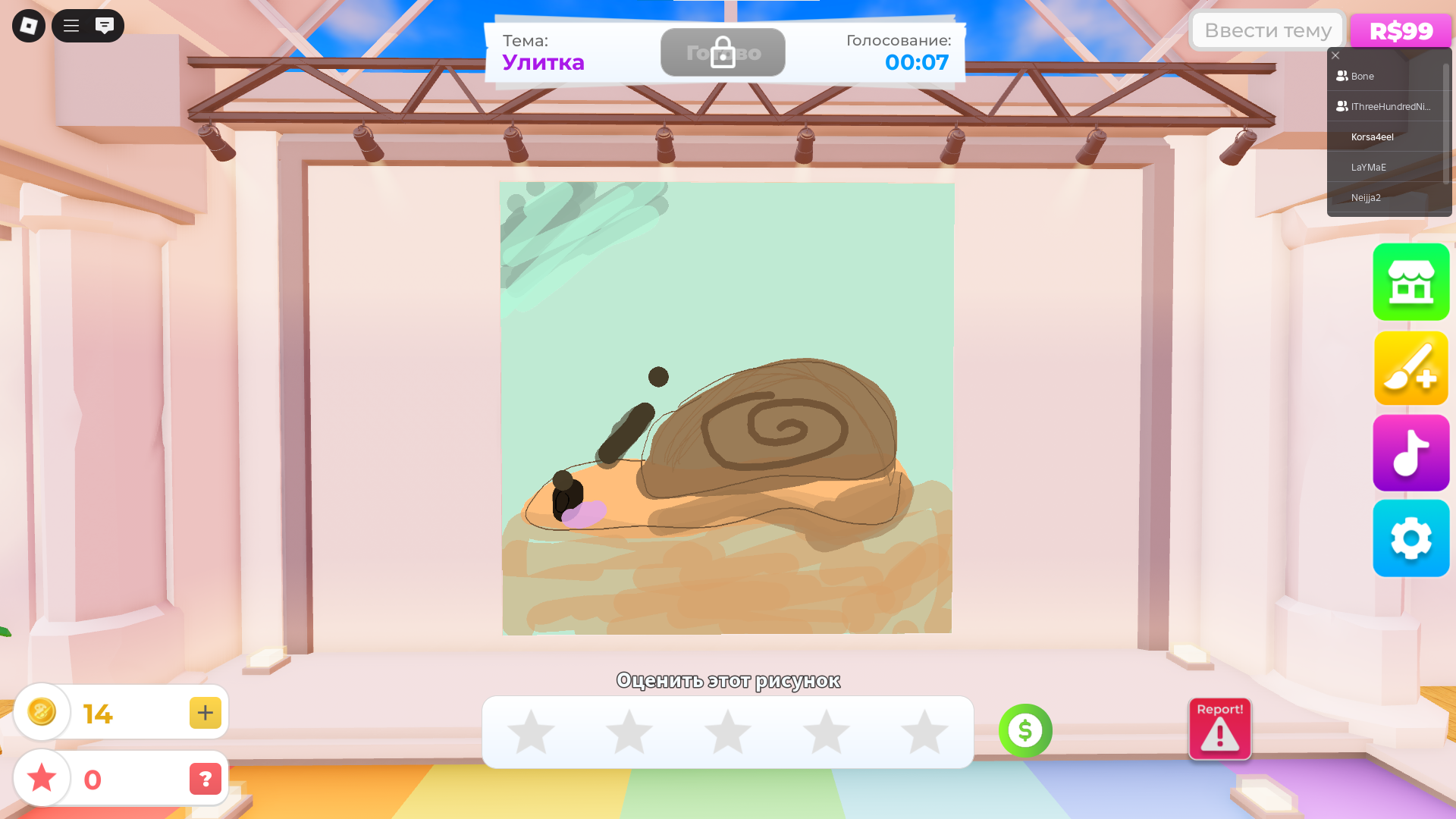The image size is (1456, 819).
Task: Add more coins with plus button
Action: pyautogui.click(x=205, y=713)
